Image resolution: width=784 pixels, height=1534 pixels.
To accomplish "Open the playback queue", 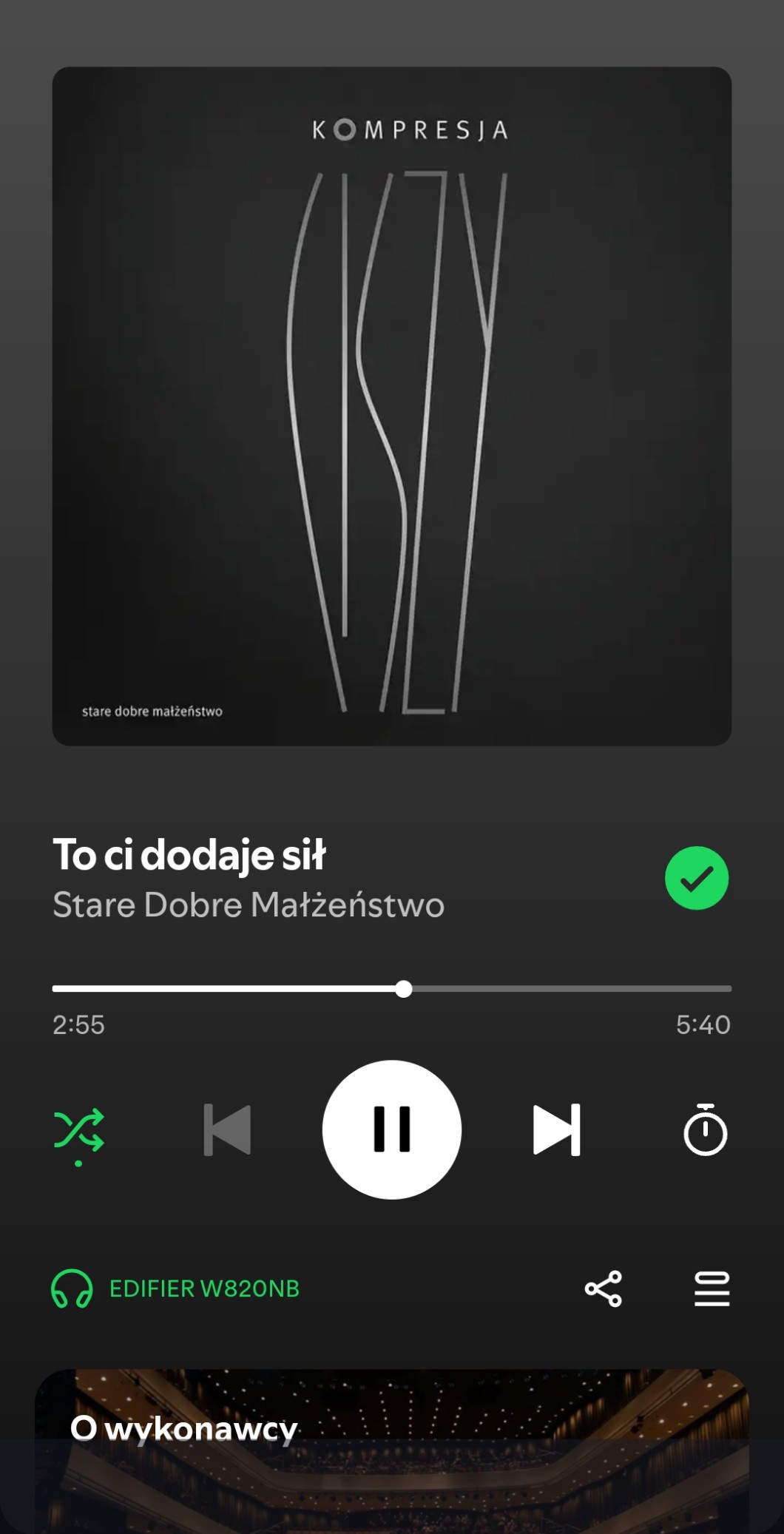I will point(712,1289).
